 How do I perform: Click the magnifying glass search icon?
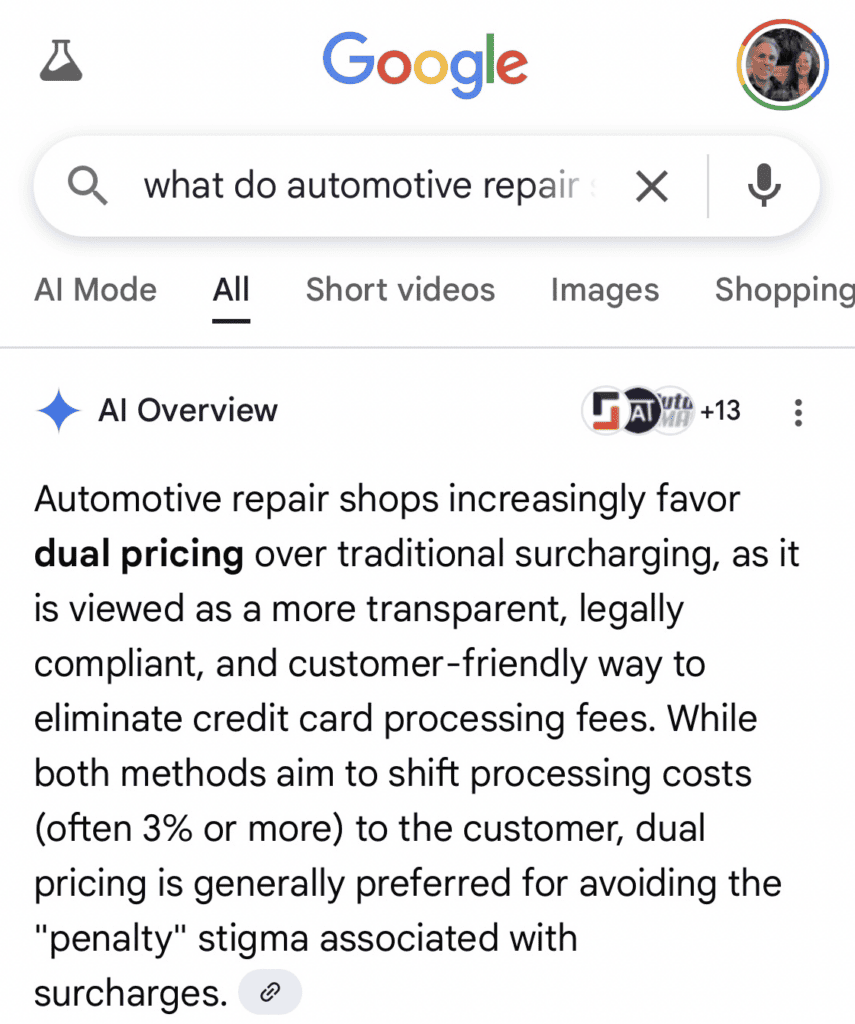point(87,186)
